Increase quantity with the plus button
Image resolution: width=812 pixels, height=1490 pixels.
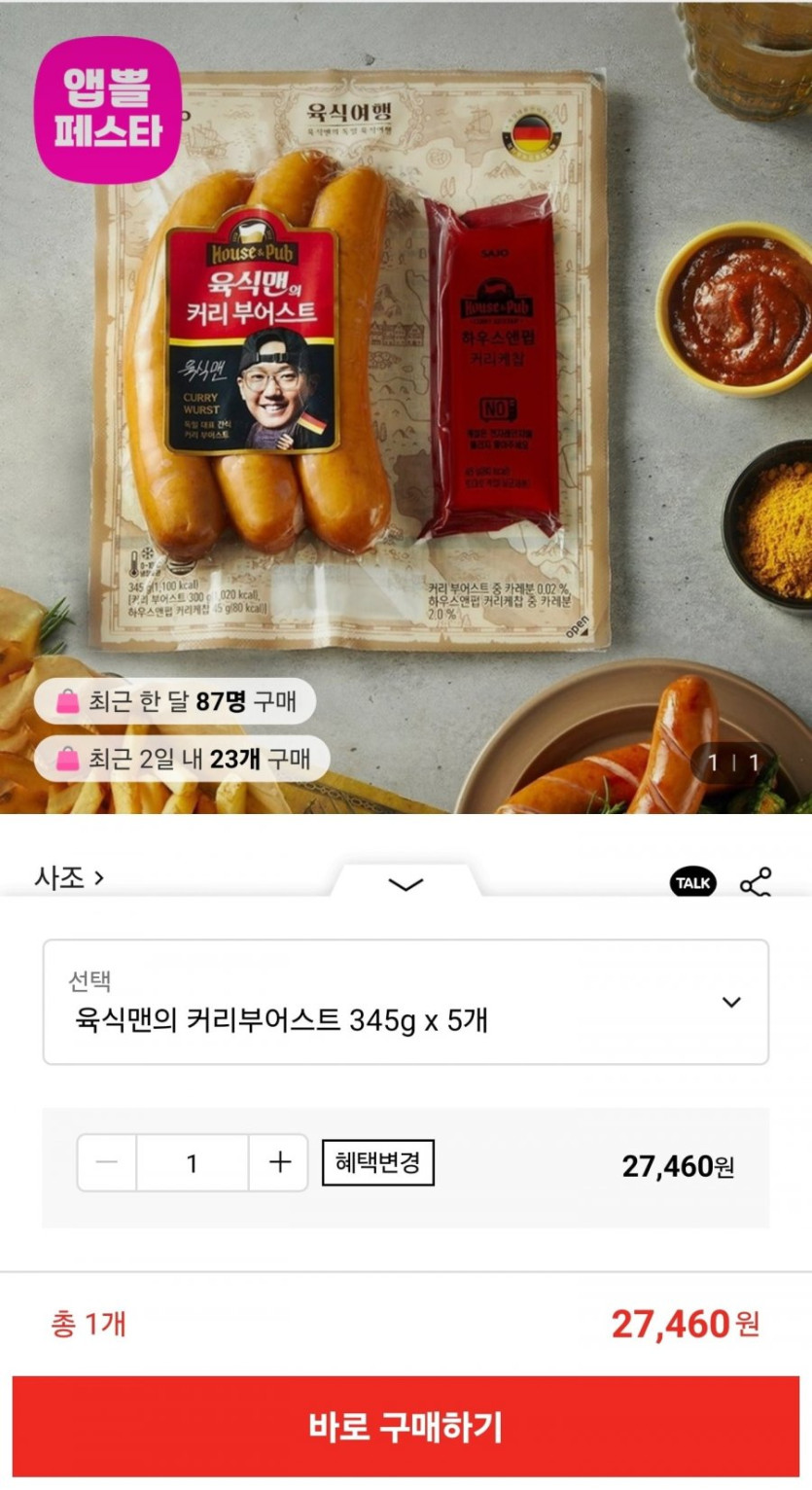(279, 1162)
